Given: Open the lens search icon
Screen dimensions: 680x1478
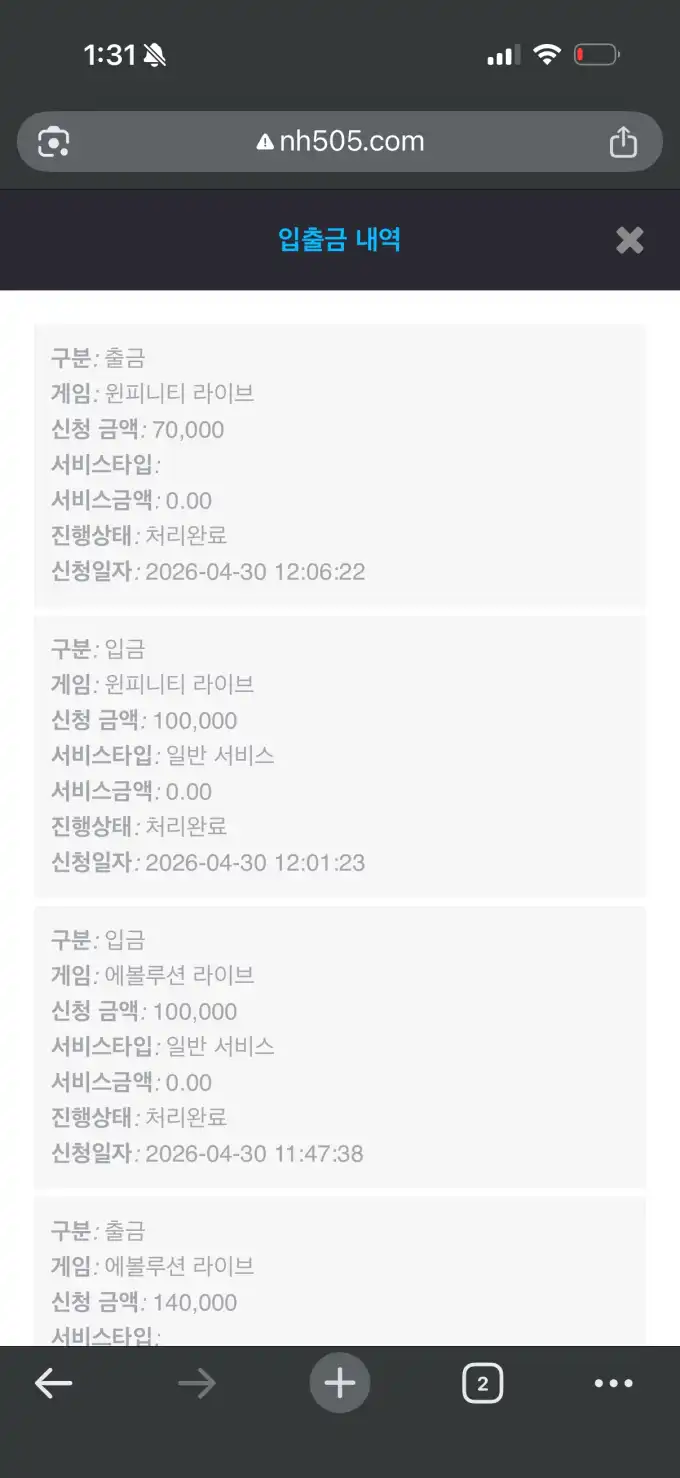Looking at the screenshot, I should pyautogui.click(x=53, y=142).
